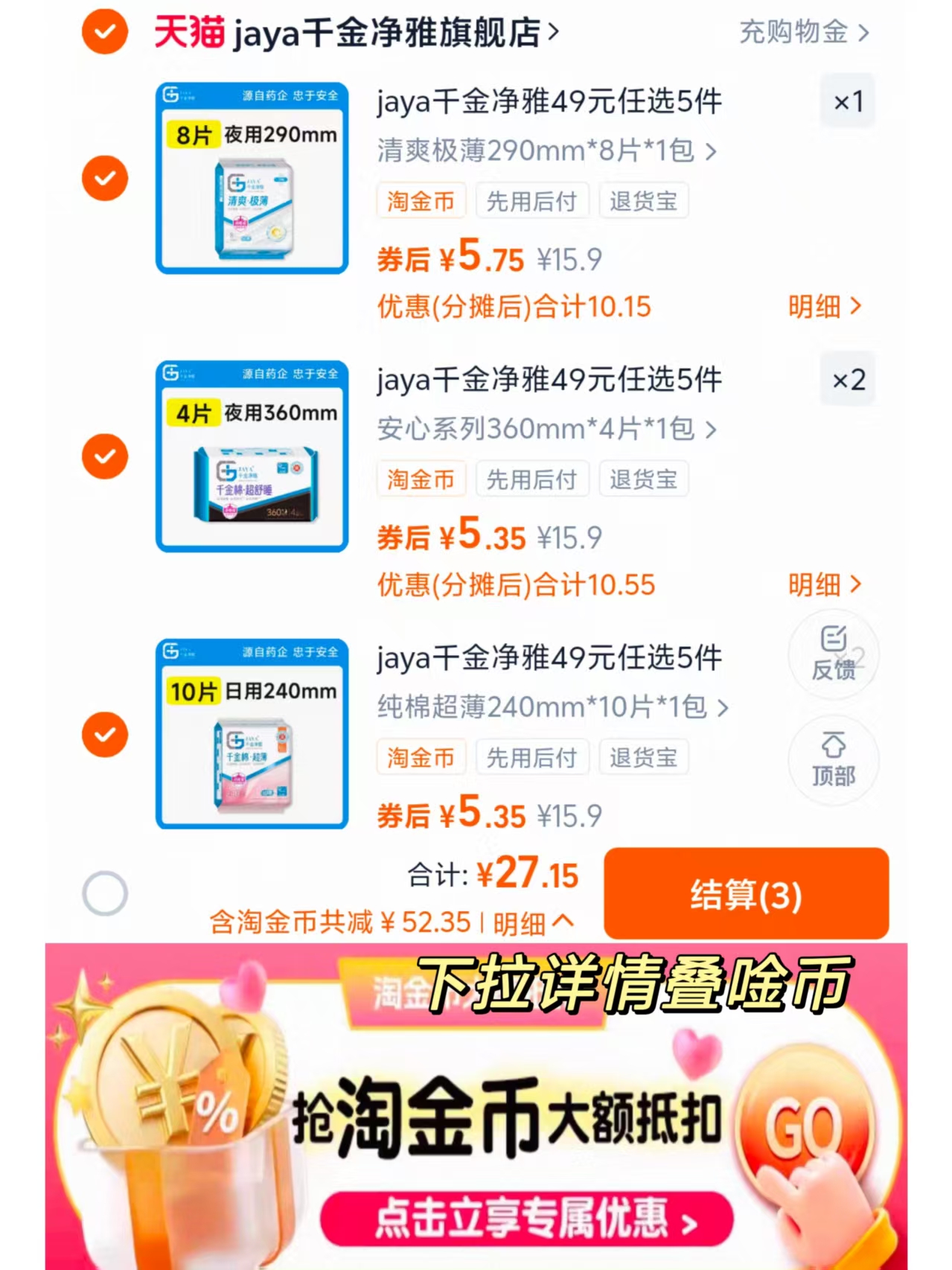Select the 淘金币 tag on the 290mm pad

pos(421,200)
